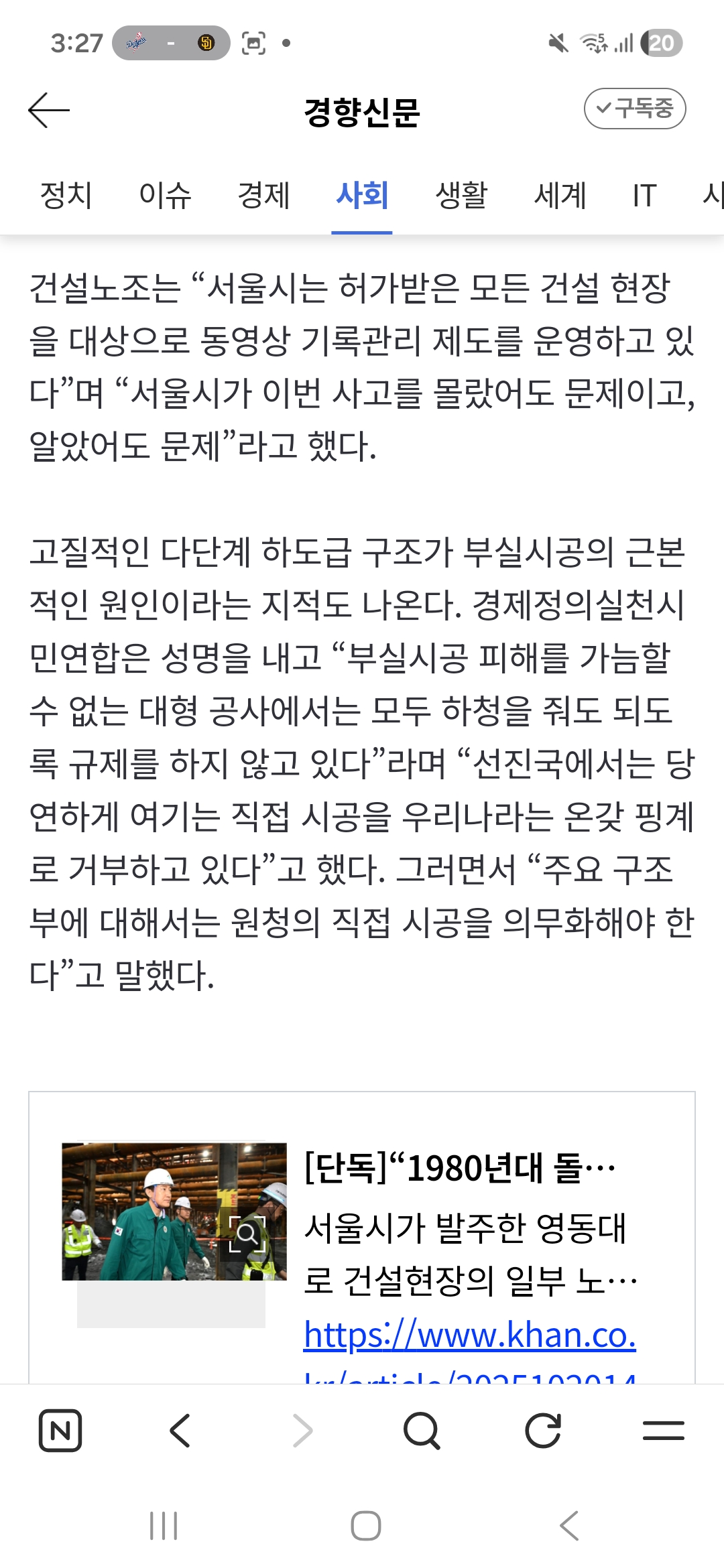724x1568 pixels.
Task: Tap the back arrow beside 경향신문
Action: (x=49, y=110)
